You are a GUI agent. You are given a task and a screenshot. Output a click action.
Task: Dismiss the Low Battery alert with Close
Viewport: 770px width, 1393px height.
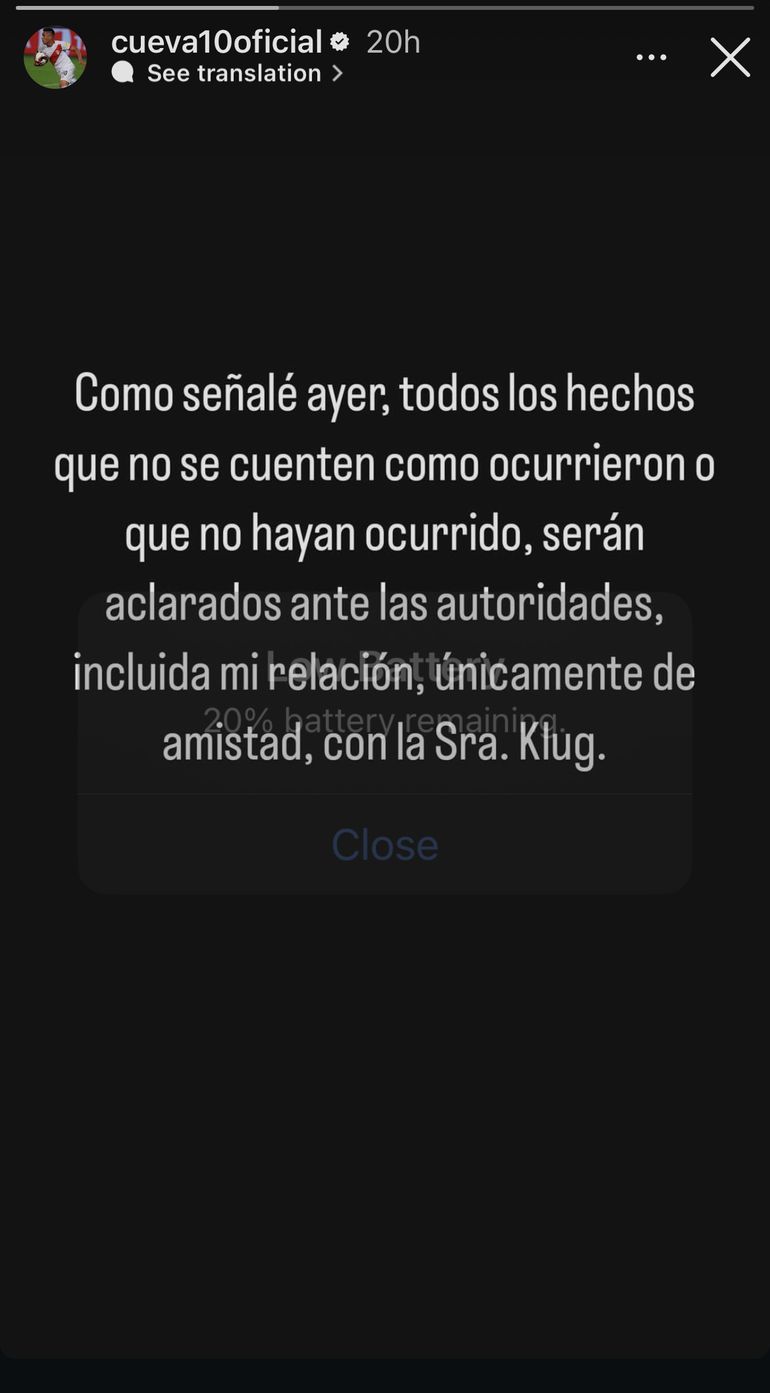384,845
